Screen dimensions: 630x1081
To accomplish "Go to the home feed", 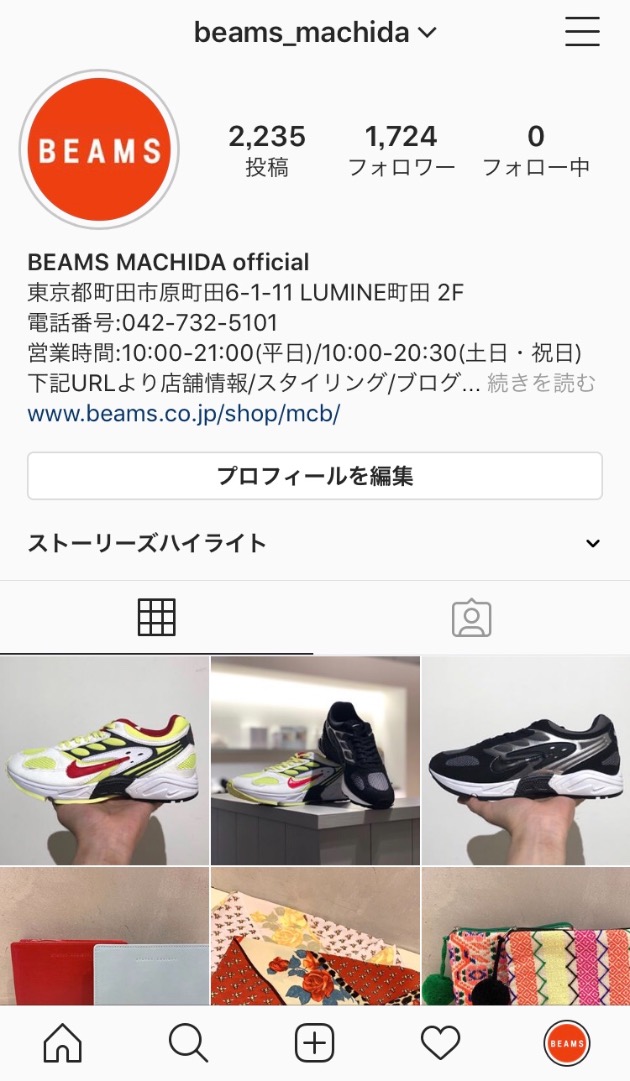I will pos(63,1044).
